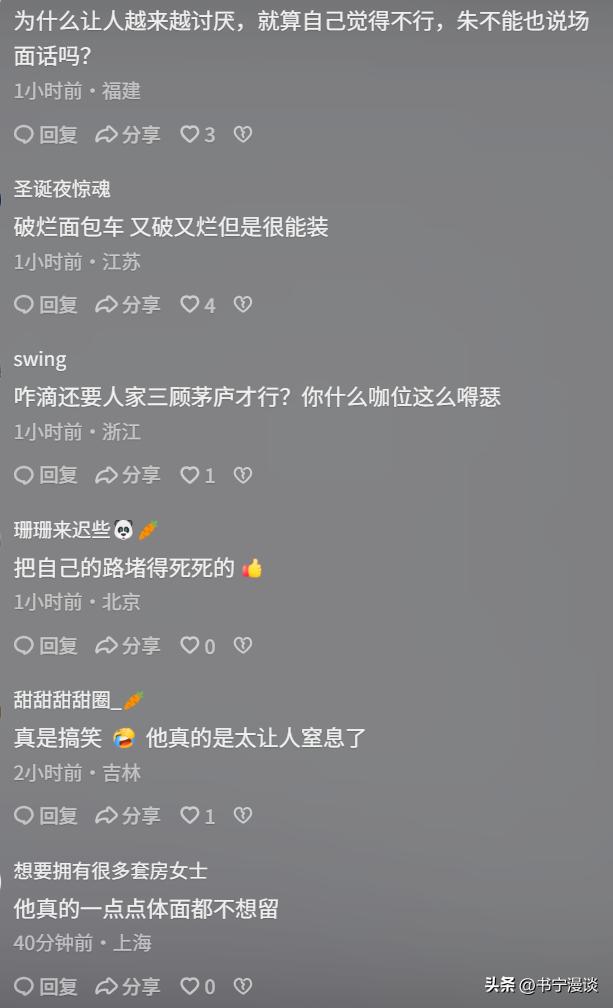Like 珊珊来迟些's comment
Screen dimensions: 613x1008
[x=190, y=646]
